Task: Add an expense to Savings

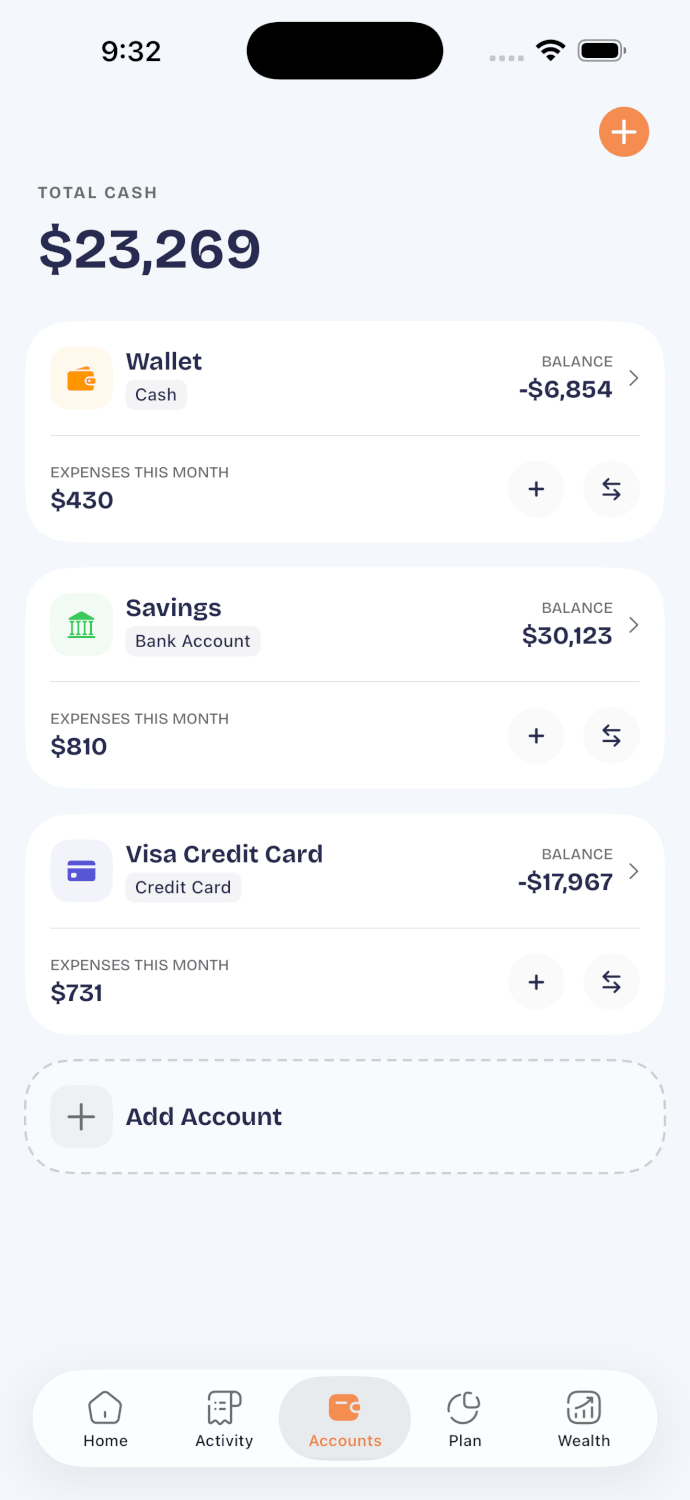Action: point(536,736)
